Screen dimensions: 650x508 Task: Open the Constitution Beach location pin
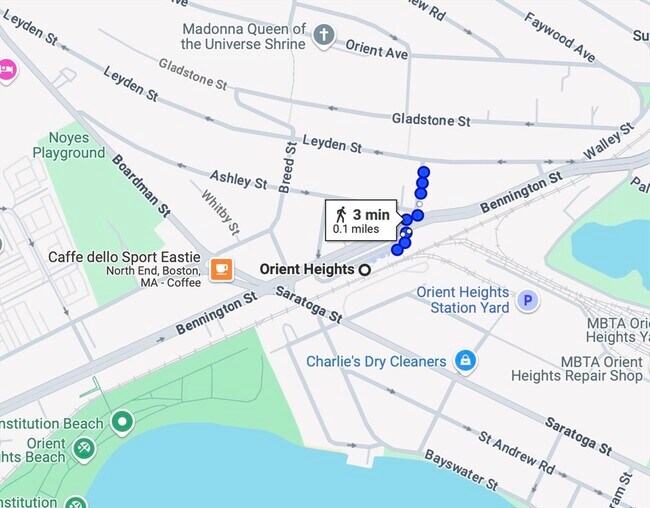(x=122, y=422)
